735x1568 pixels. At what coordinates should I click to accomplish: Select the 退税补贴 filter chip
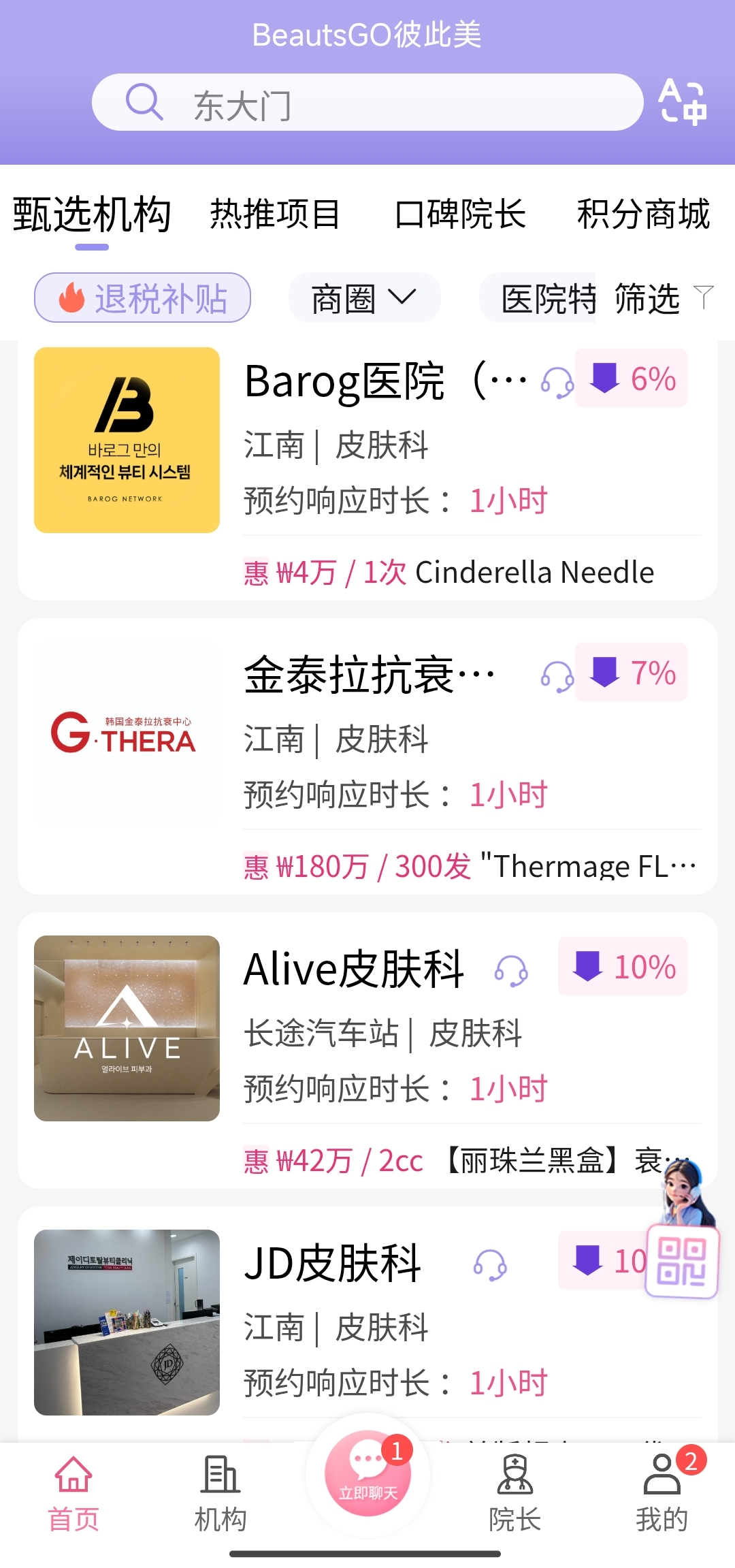(143, 298)
